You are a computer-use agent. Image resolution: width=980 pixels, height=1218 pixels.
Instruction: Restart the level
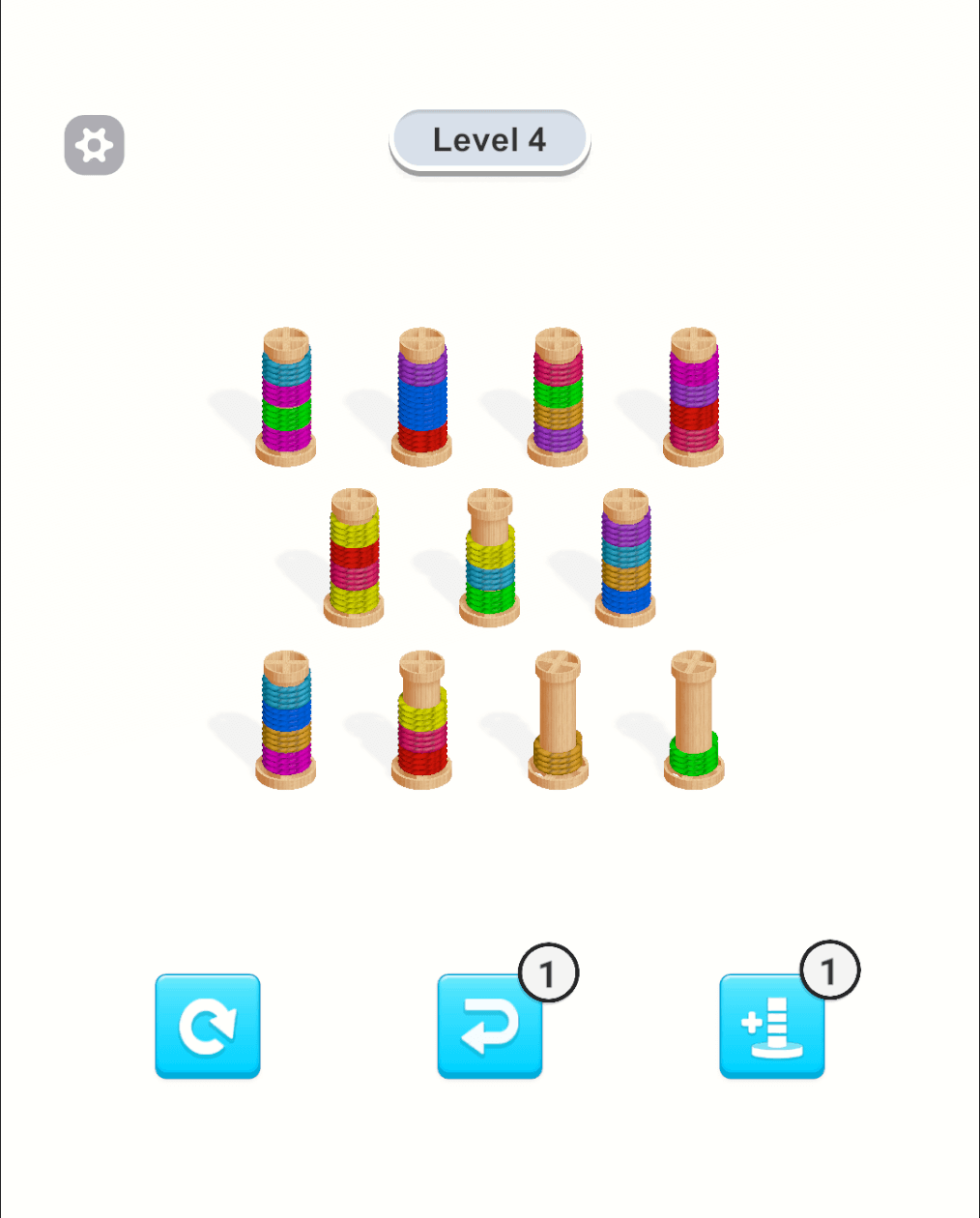click(208, 1026)
